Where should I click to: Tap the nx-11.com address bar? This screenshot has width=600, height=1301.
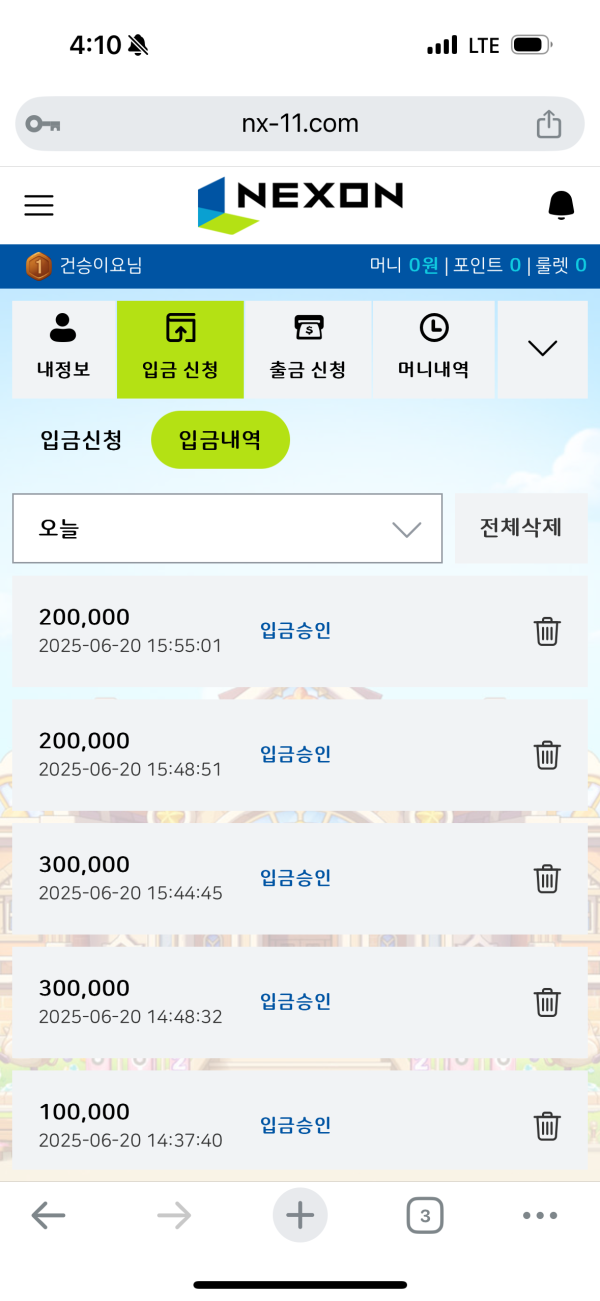click(x=300, y=124)
